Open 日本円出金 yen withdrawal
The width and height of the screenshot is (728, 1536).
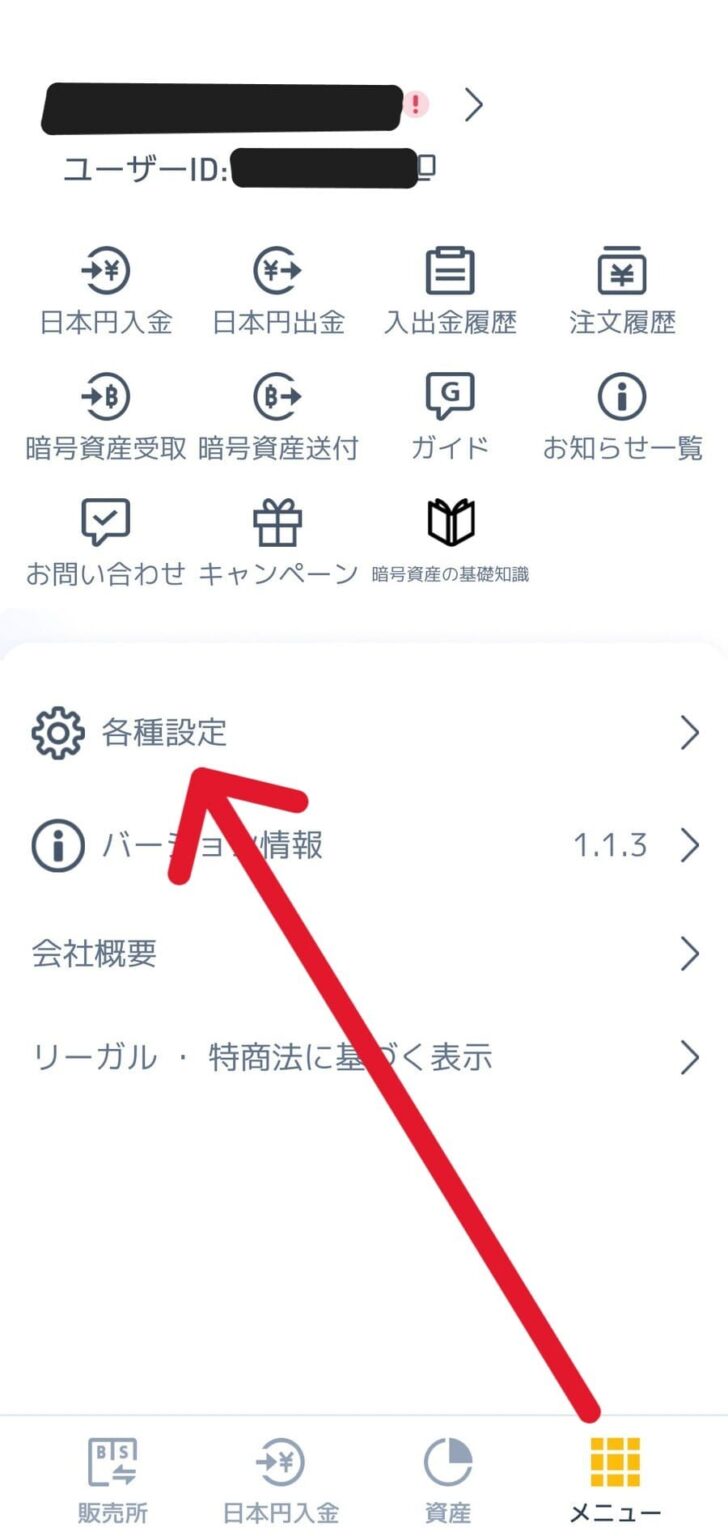pos(278,292)
